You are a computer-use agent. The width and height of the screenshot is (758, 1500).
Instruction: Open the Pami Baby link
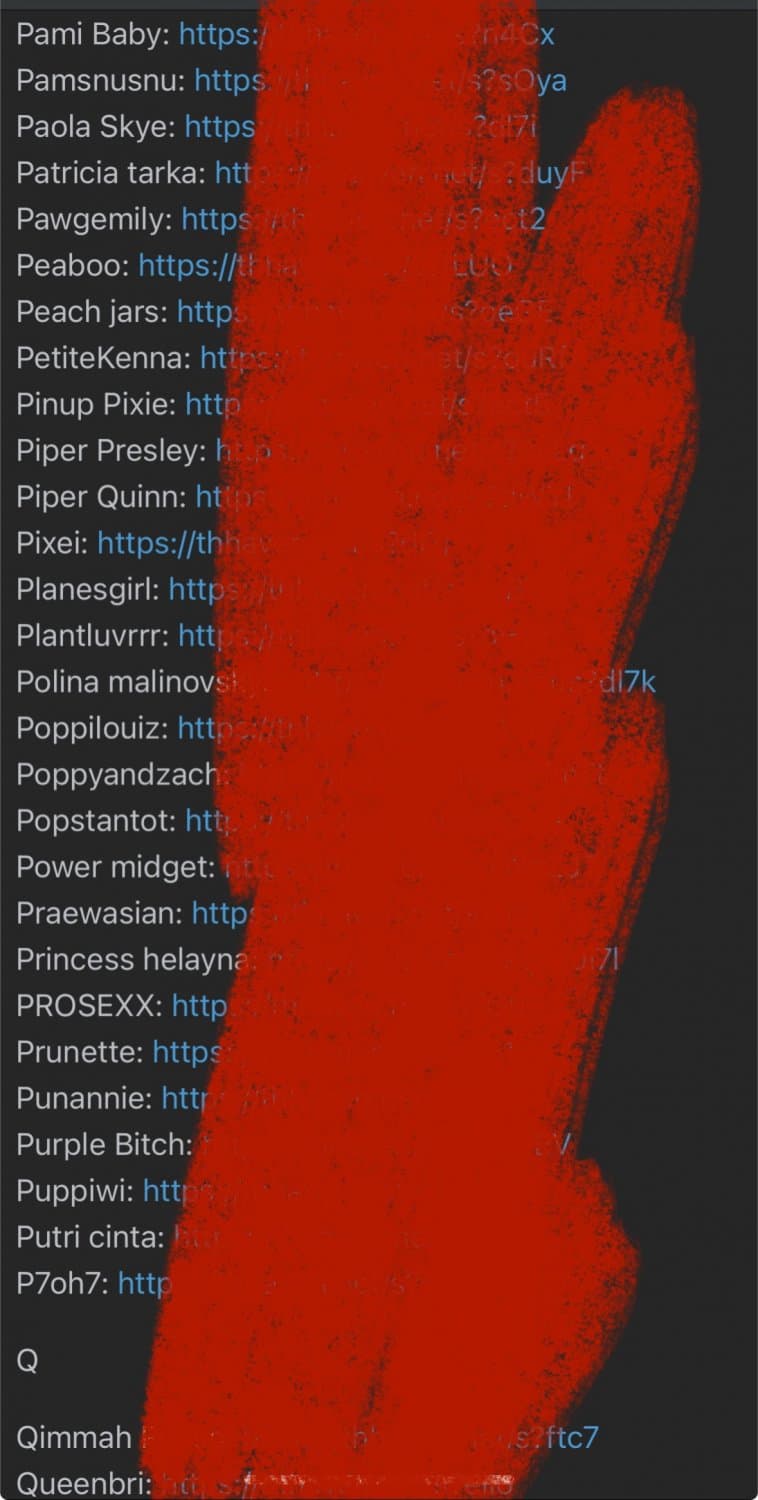pyautogui.click(x=215, y=35)
